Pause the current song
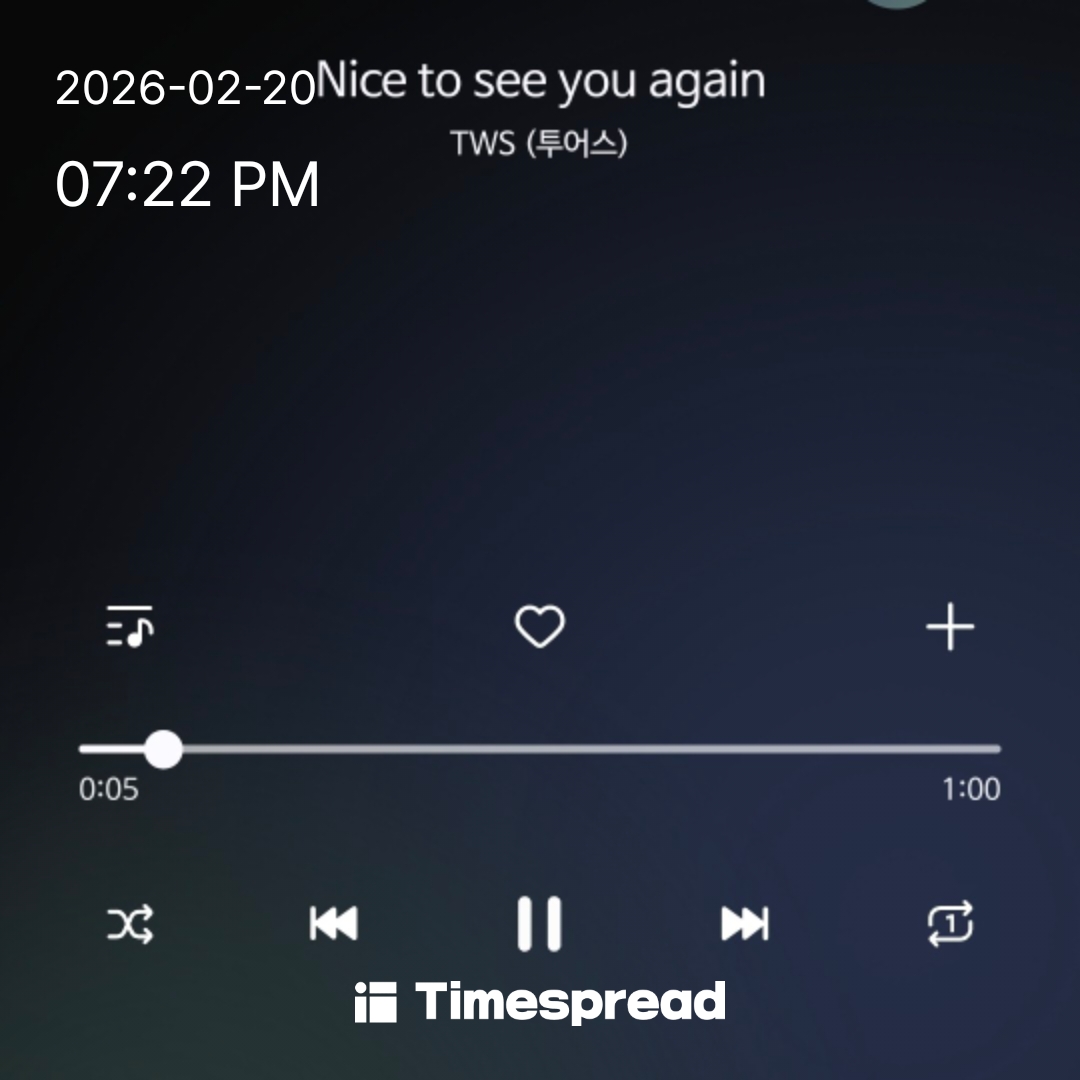The height and width of the screenshot is (1080, 1080). [x=540, y=923]
